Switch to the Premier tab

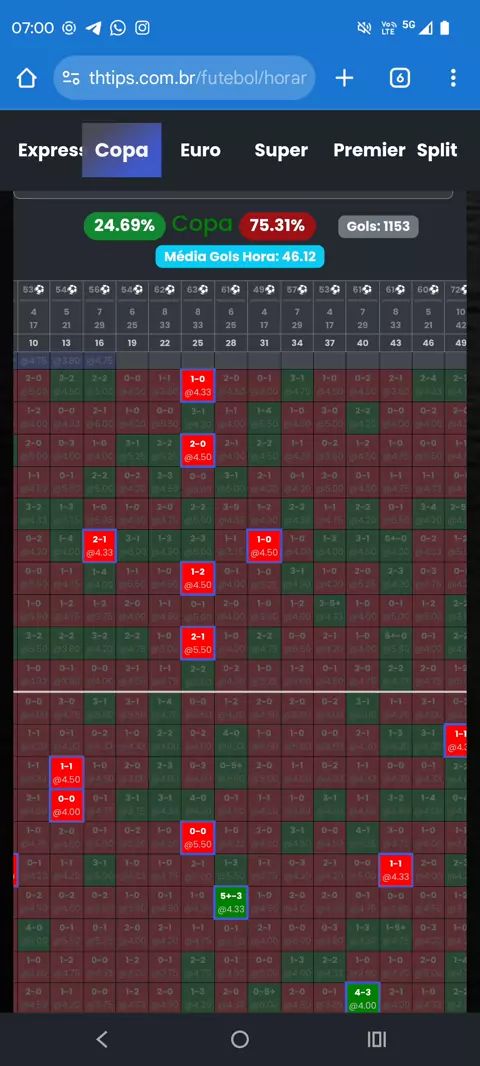tap(369, 150)
